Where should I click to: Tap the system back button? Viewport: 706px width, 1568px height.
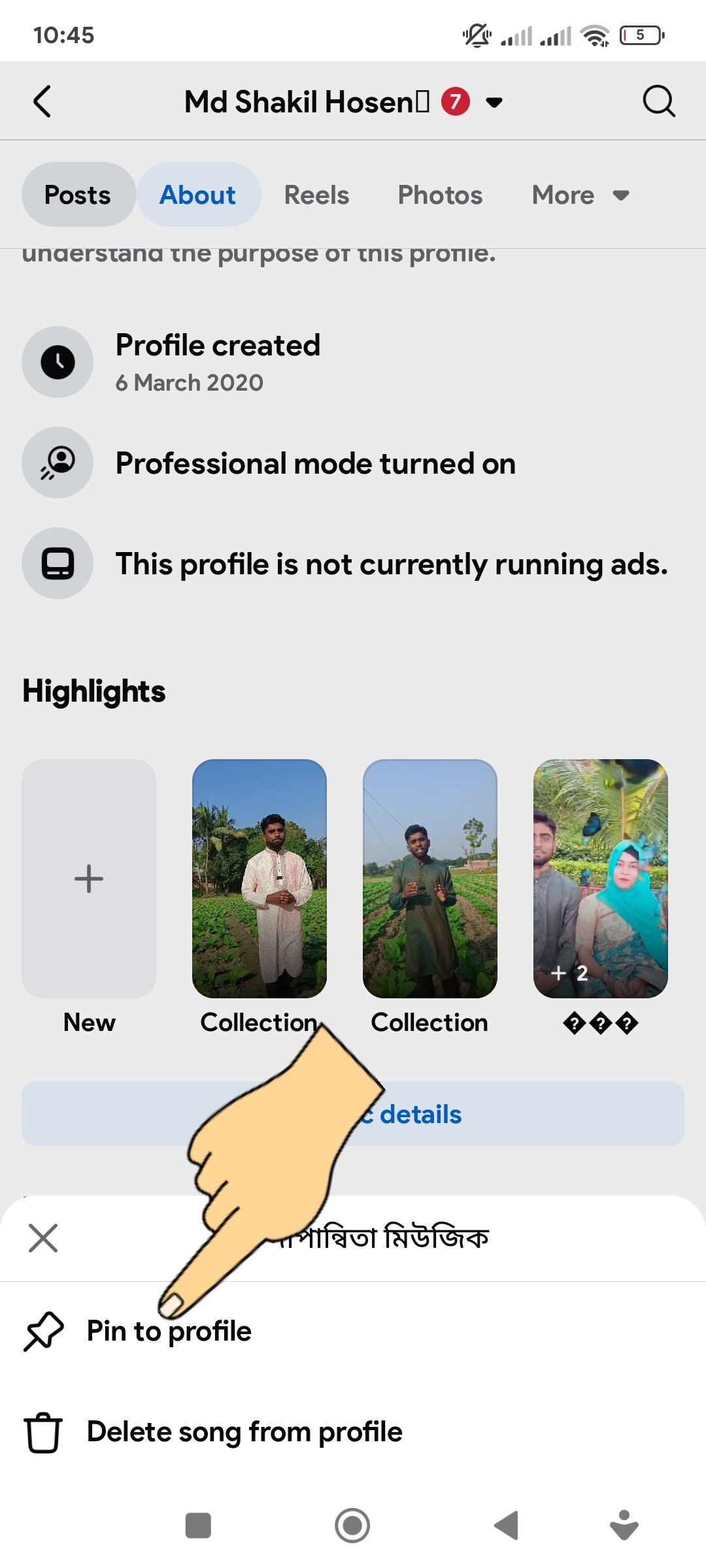[507, 1526]
